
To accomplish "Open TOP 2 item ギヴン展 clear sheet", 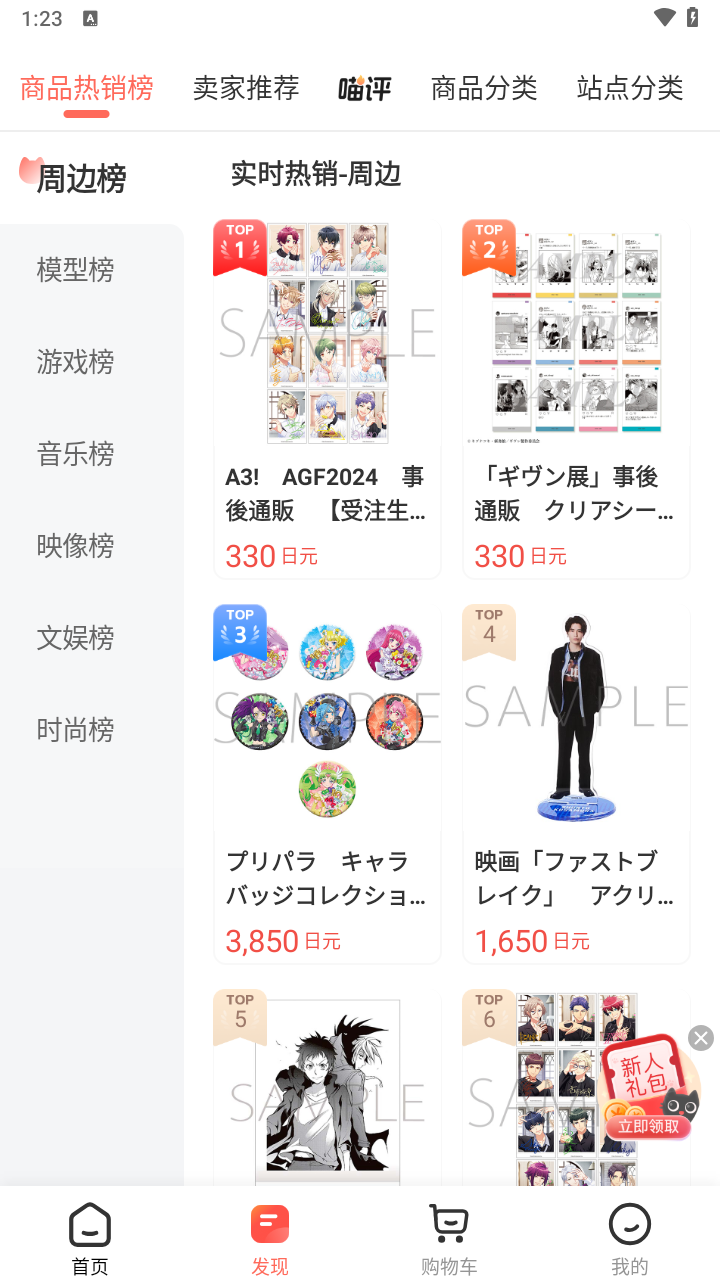I will point(576,400).
